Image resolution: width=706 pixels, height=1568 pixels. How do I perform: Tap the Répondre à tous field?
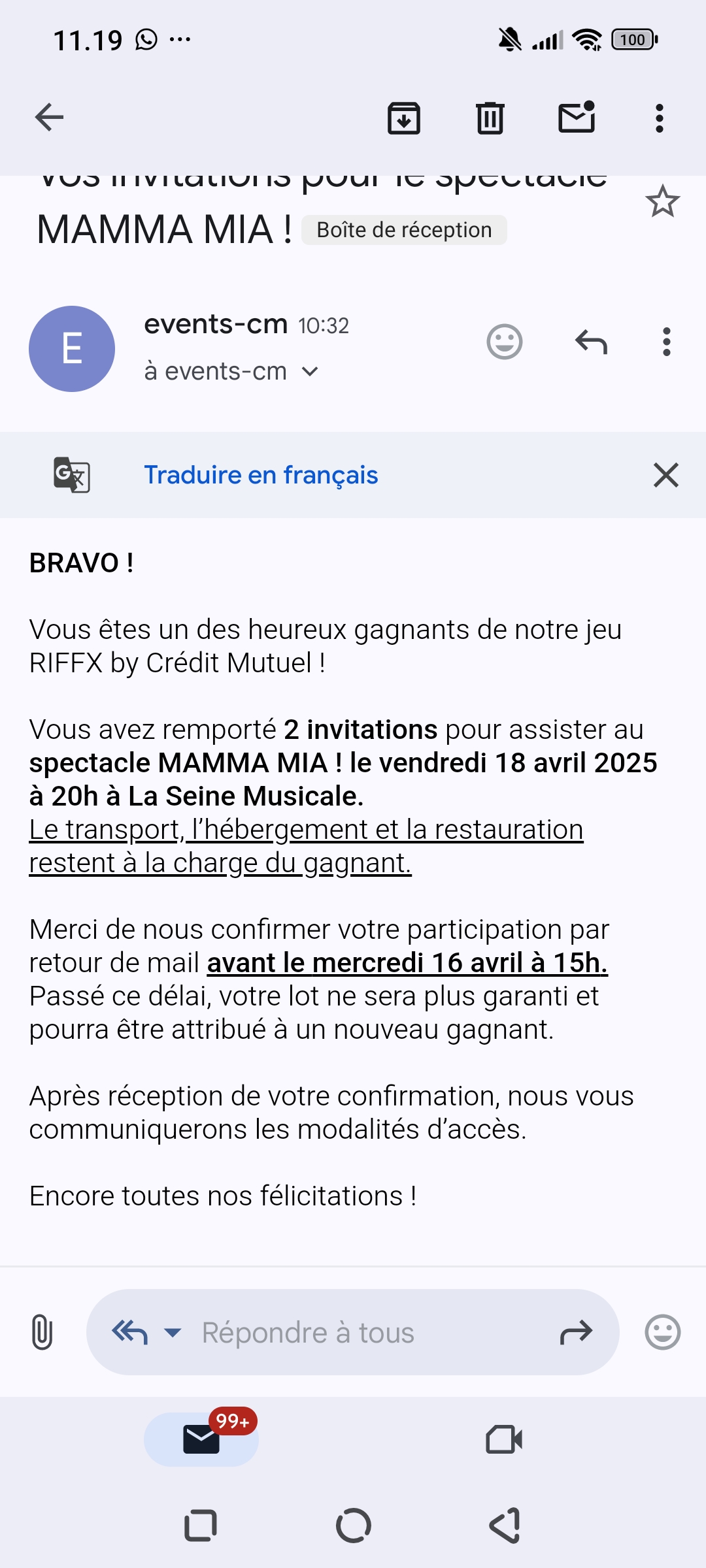point(353,1332)
